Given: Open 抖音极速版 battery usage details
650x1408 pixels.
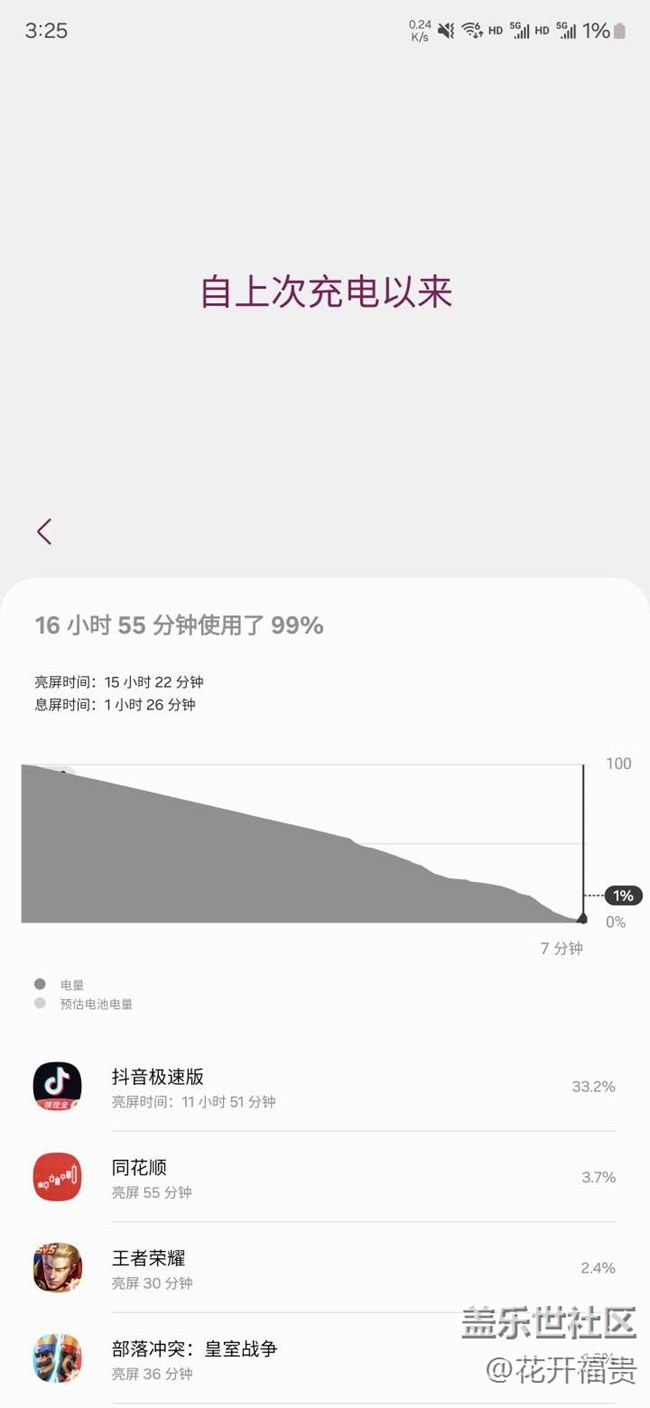Looking at the screenshot, I should [x=325, y=1087].
